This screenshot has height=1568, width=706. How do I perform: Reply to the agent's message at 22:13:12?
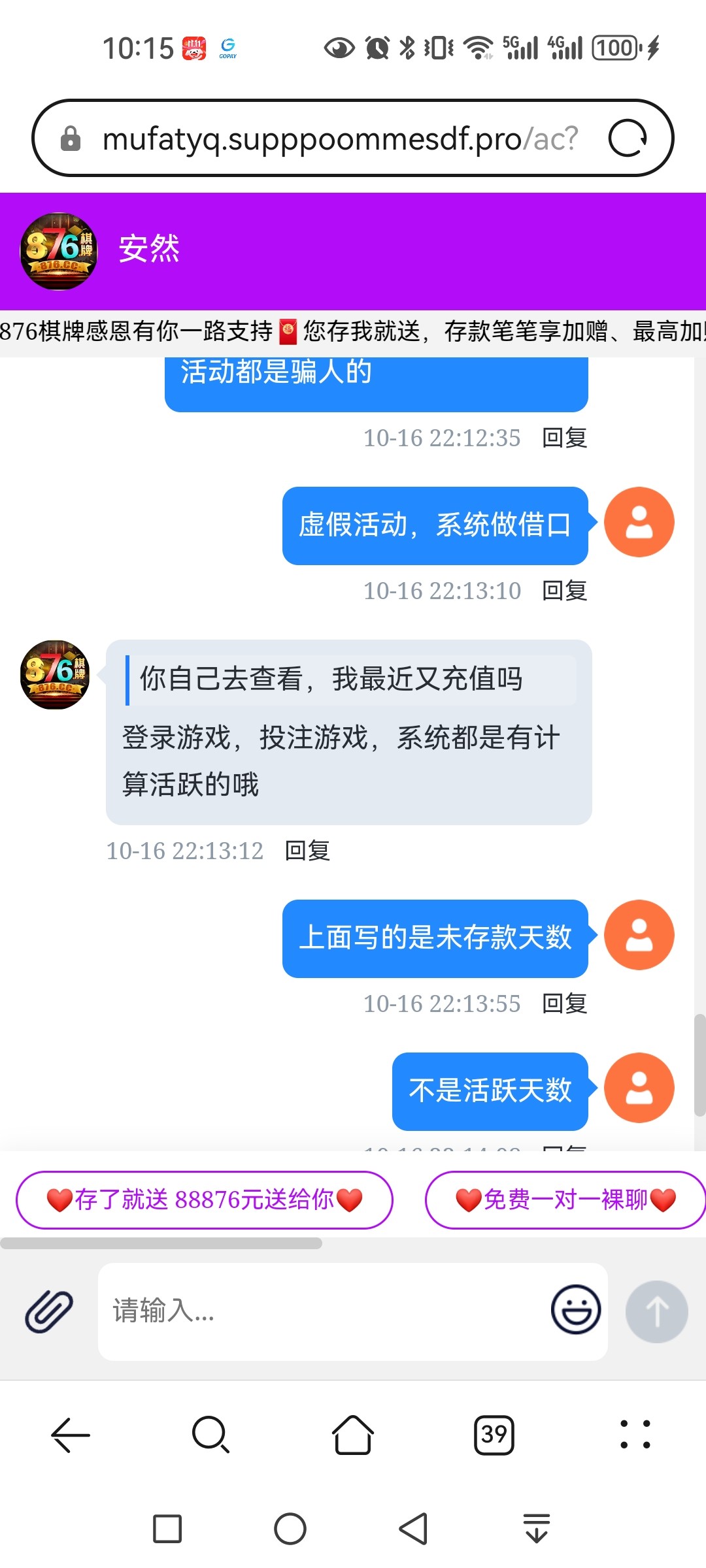pyautogui.click(x=307, y=851)
